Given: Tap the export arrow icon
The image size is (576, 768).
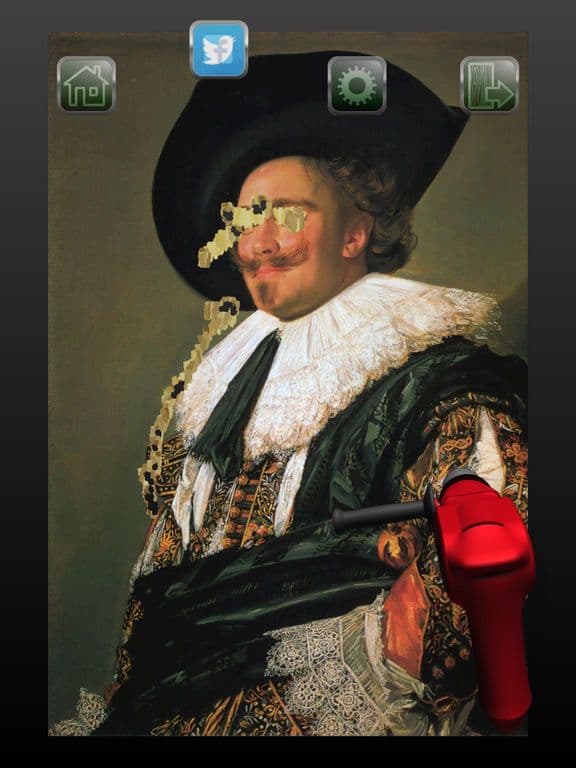Looking at the screenshot, I should pyautogui.click(x=490, y=85).
